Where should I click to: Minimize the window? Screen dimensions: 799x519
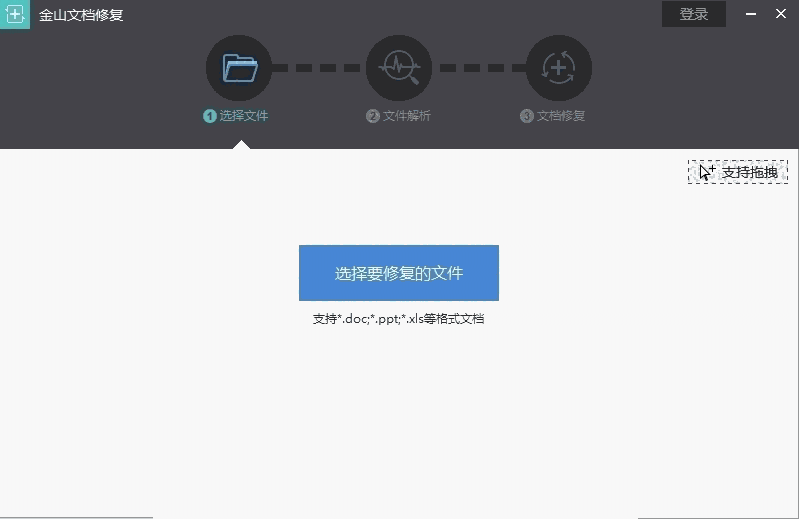tap(751, 14)
